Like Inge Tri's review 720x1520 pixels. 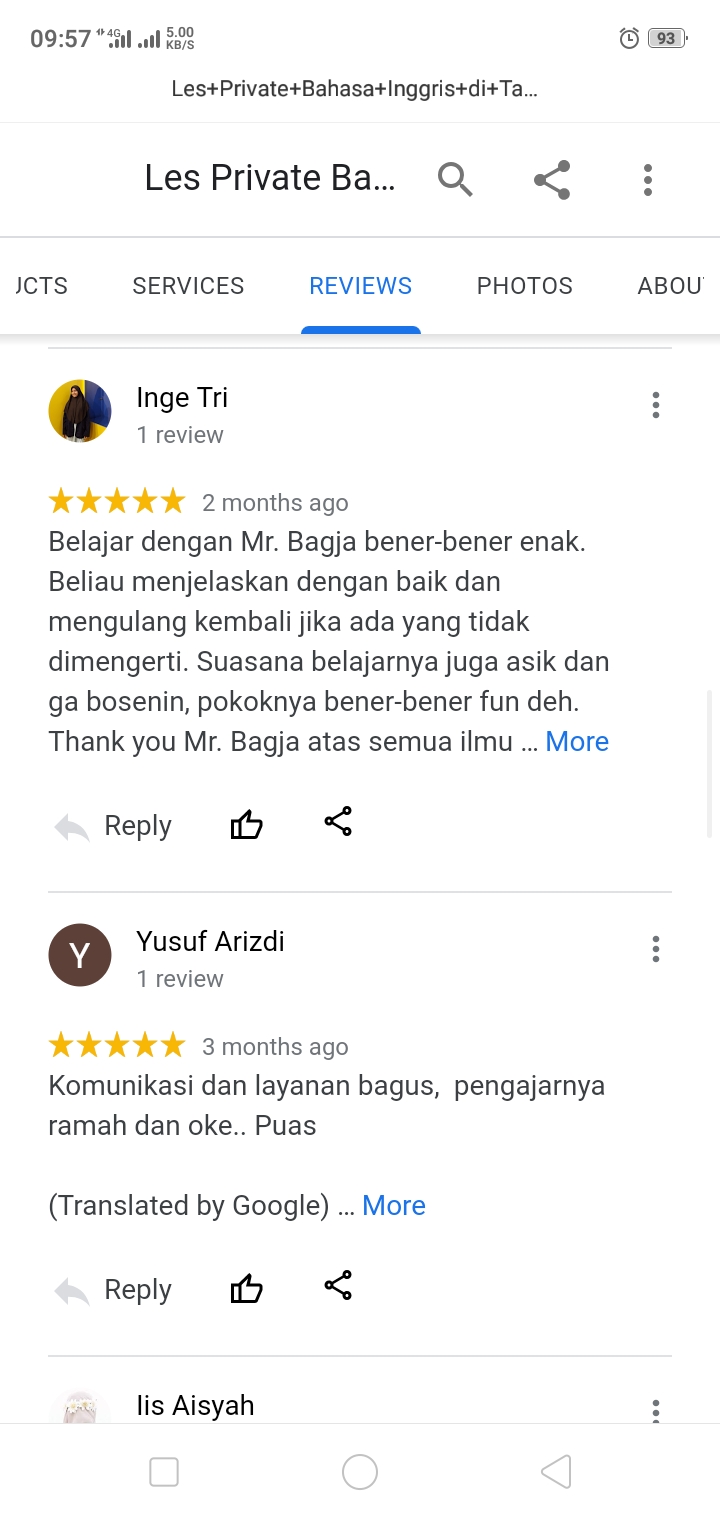(x=246, y=825)
